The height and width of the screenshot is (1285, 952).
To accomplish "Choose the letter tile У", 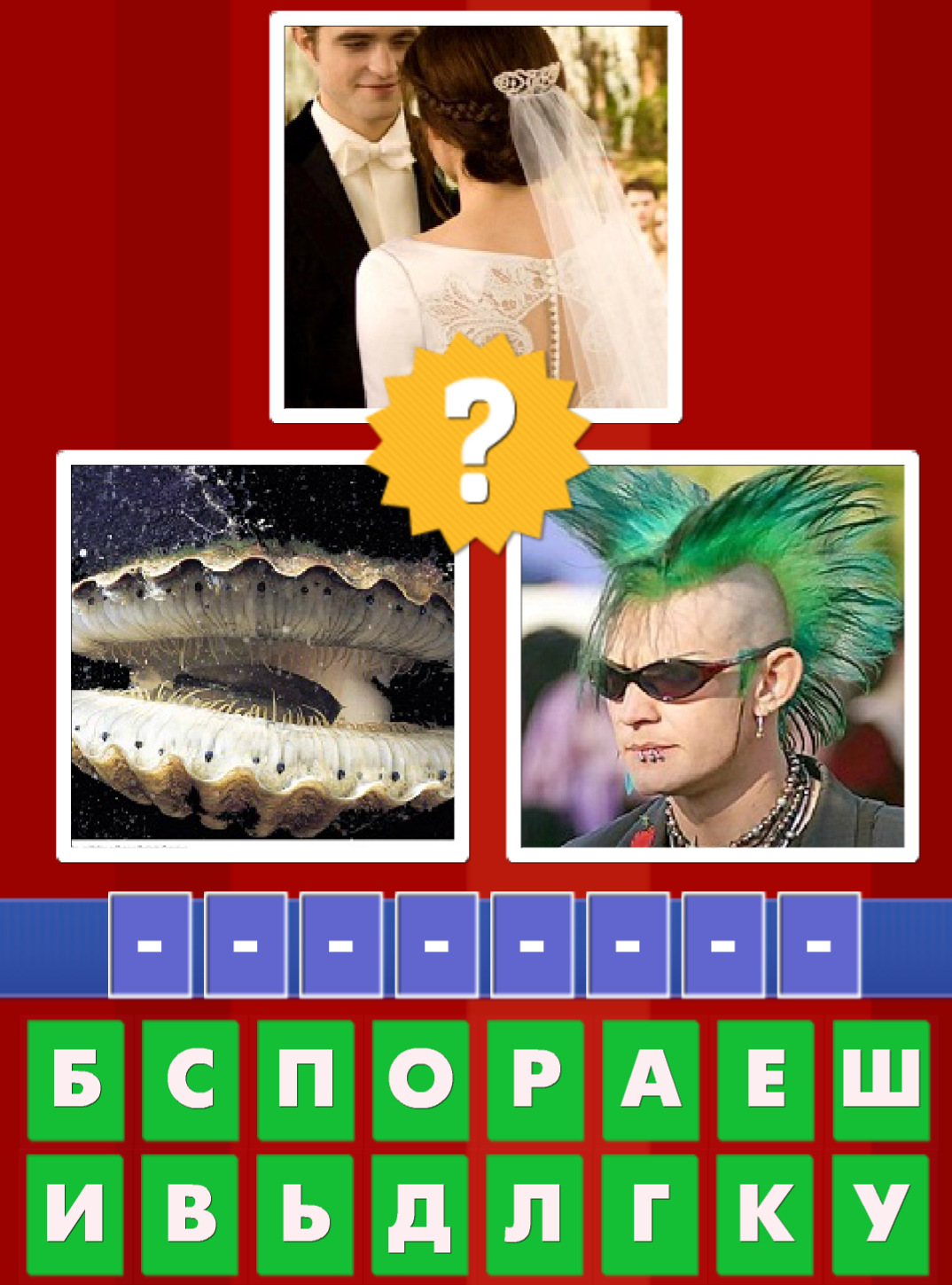I will point(880,1213).
